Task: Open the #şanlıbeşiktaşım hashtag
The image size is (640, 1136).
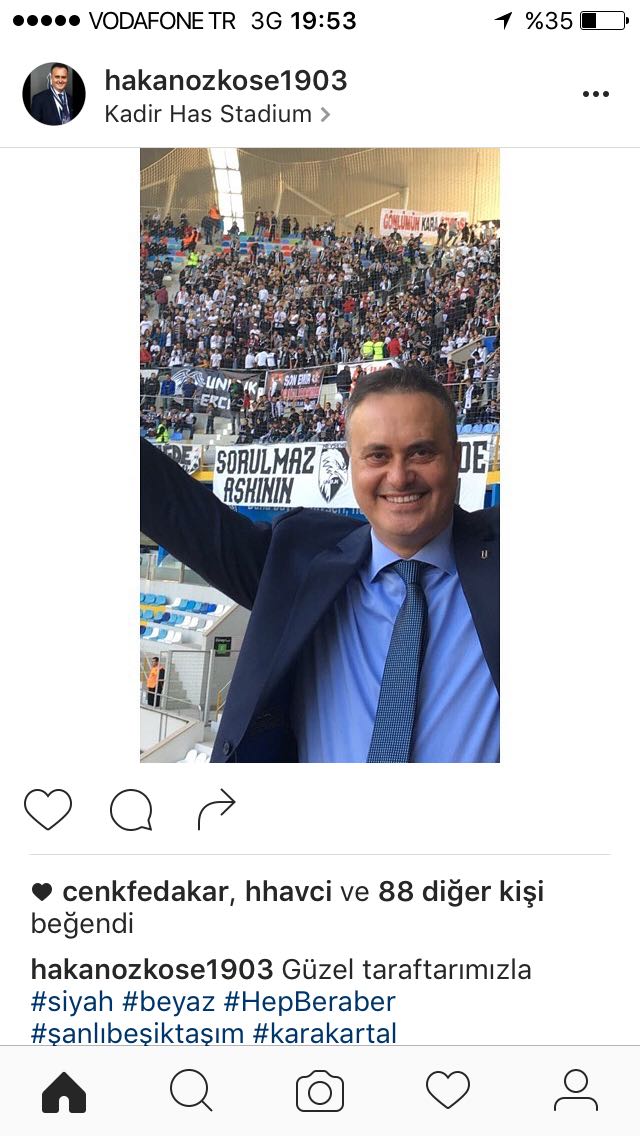Action: click(x=137, y=1033)
